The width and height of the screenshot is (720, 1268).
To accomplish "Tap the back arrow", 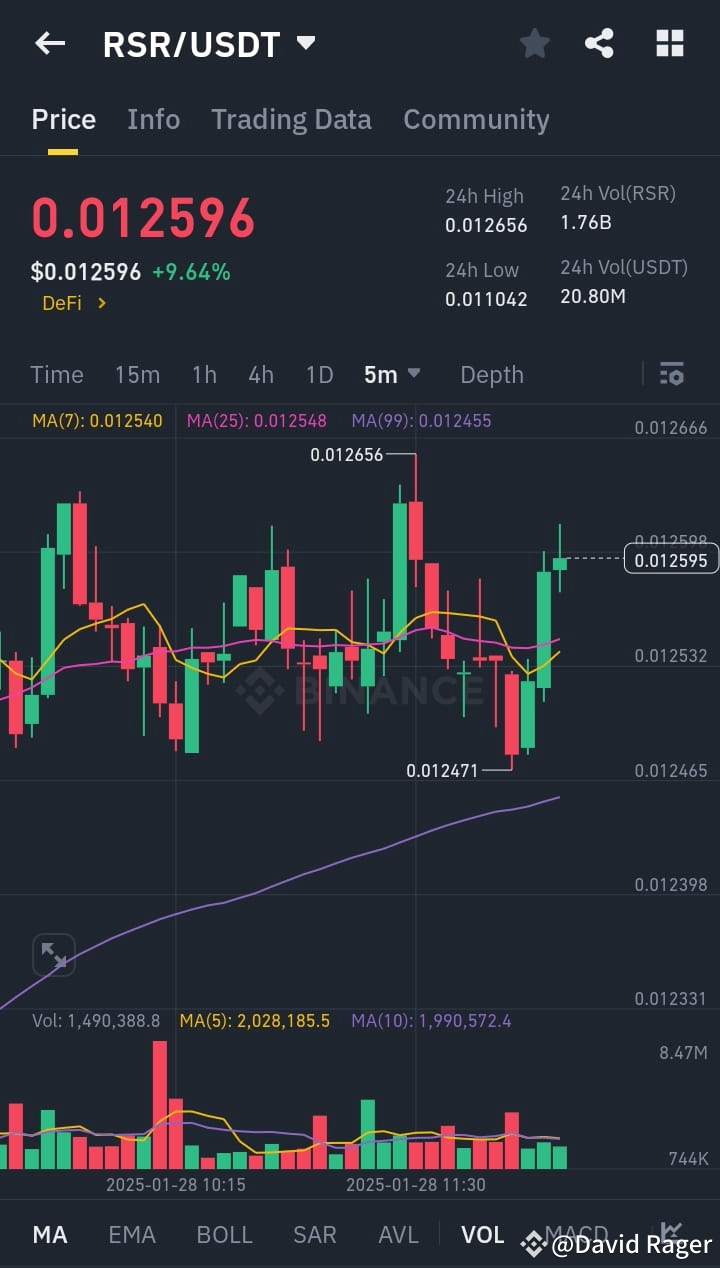I will [50, 43].
